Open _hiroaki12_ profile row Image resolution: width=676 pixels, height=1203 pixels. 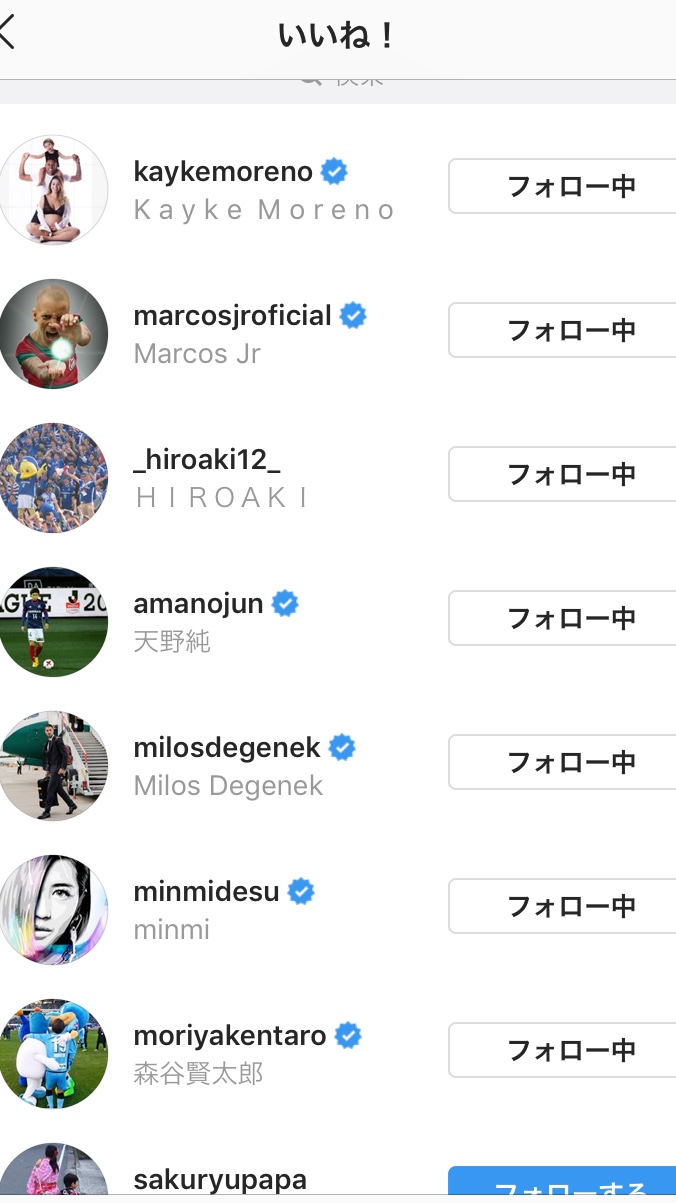(x=207, y=460)
